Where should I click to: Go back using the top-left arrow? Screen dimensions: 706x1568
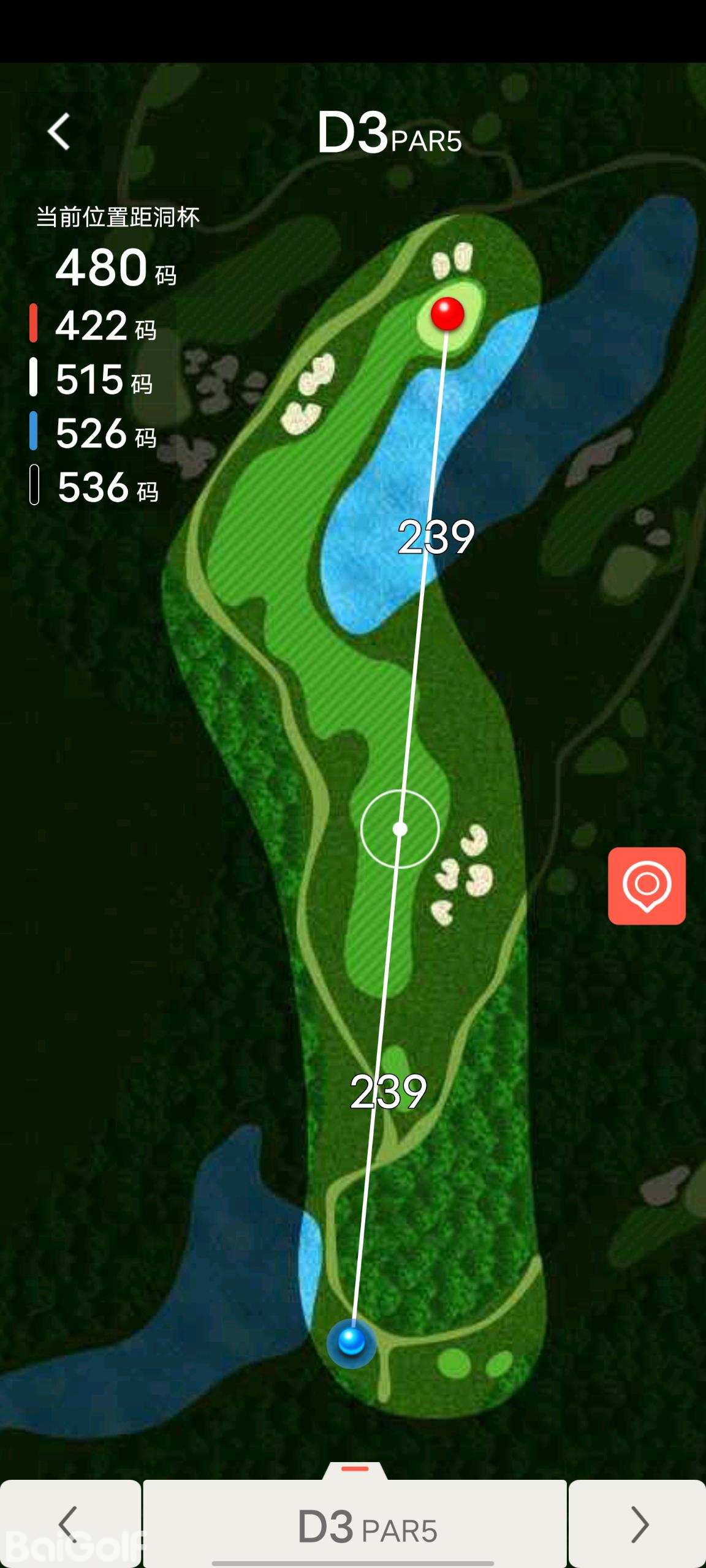pos(59,132)
